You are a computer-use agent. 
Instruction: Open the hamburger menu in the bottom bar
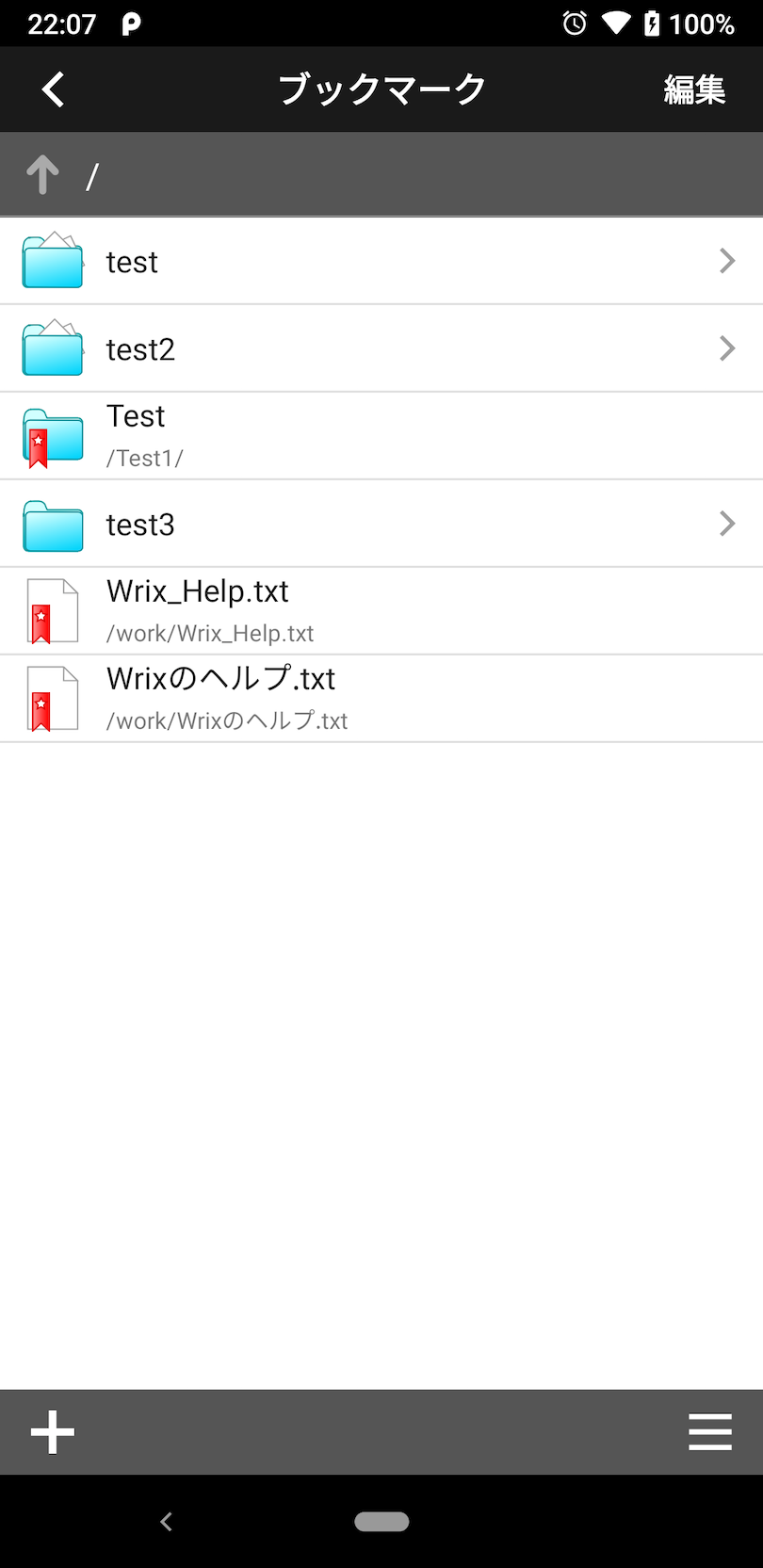710,1431
